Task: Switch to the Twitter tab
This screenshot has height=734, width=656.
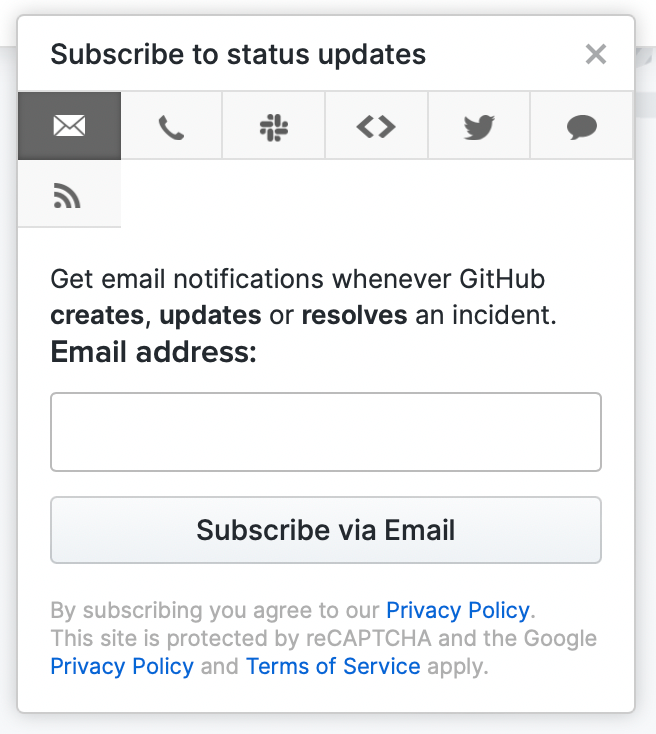Action: point(479,127)
